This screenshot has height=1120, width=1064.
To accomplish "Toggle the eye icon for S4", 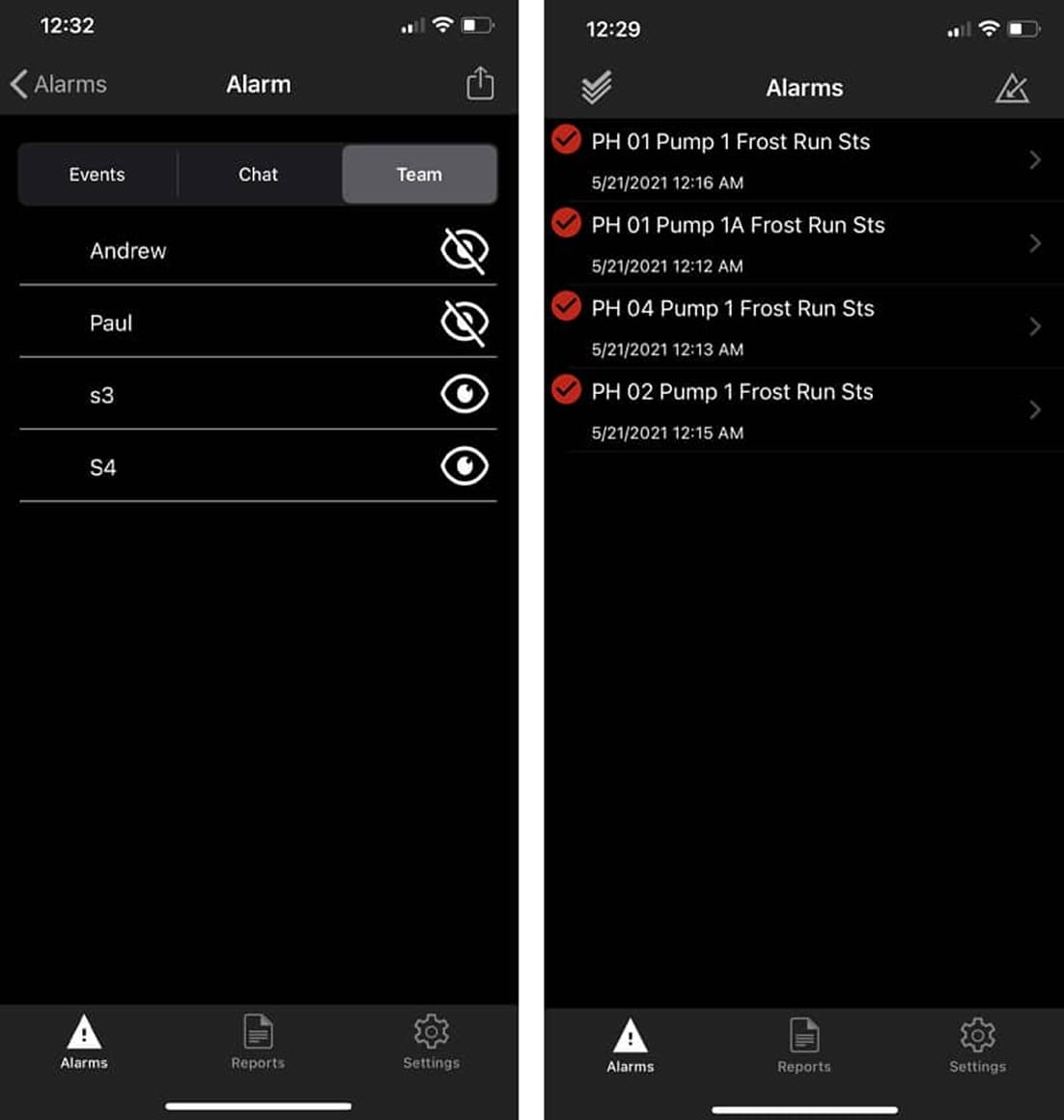I will click(464, 466).
